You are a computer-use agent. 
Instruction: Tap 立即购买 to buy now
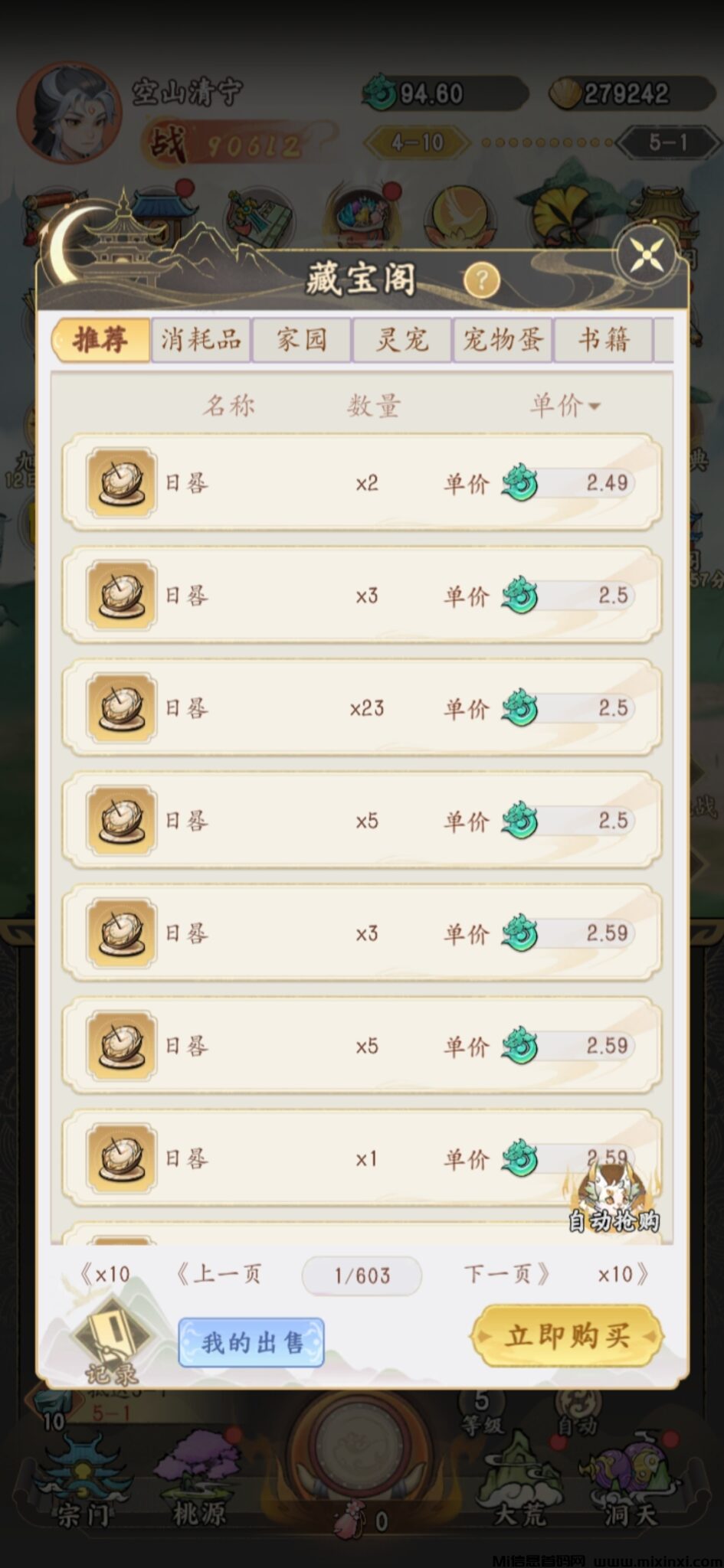[x=566, y=1336]
